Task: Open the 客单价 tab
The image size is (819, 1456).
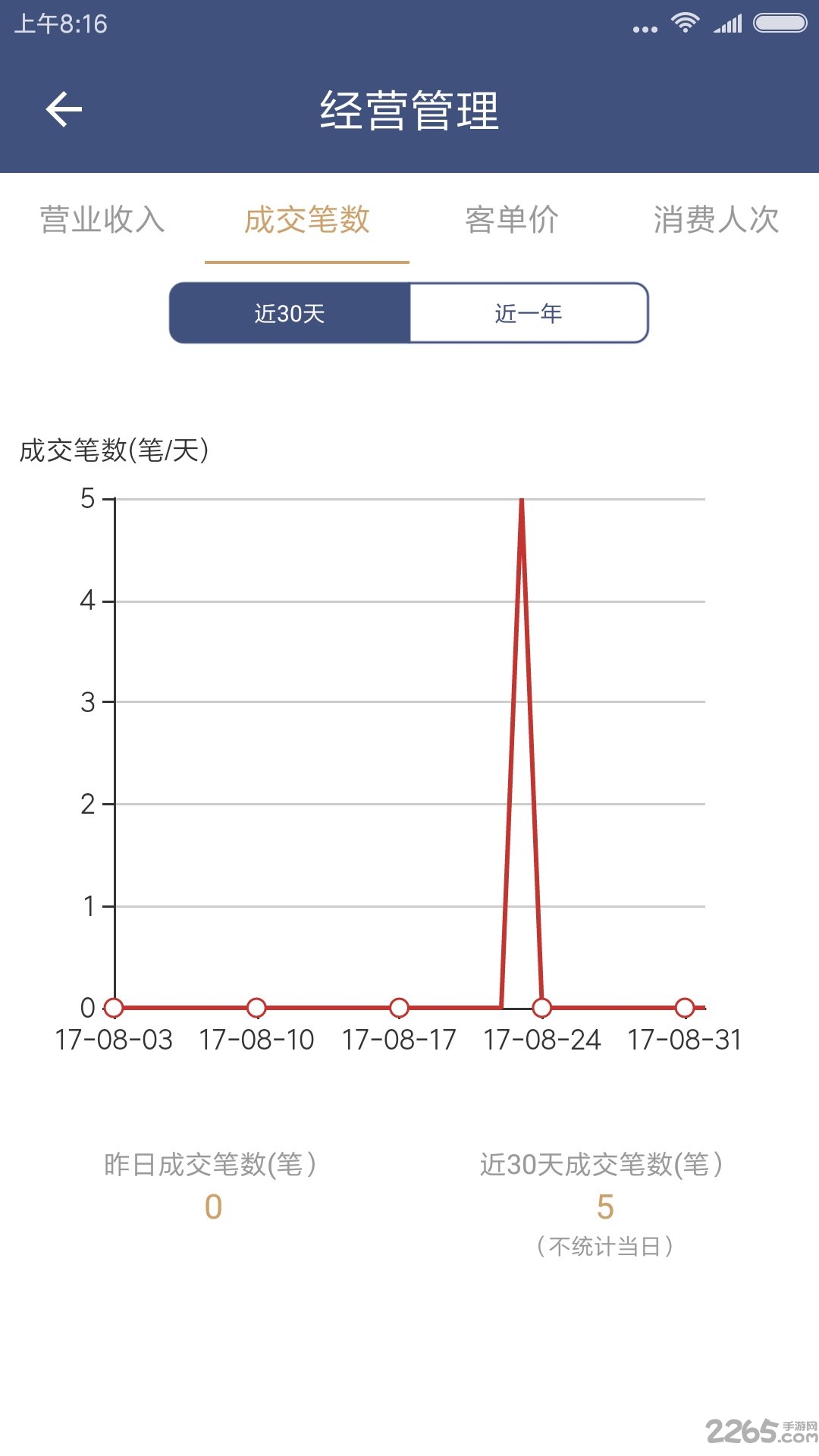Action: point(512,221)
